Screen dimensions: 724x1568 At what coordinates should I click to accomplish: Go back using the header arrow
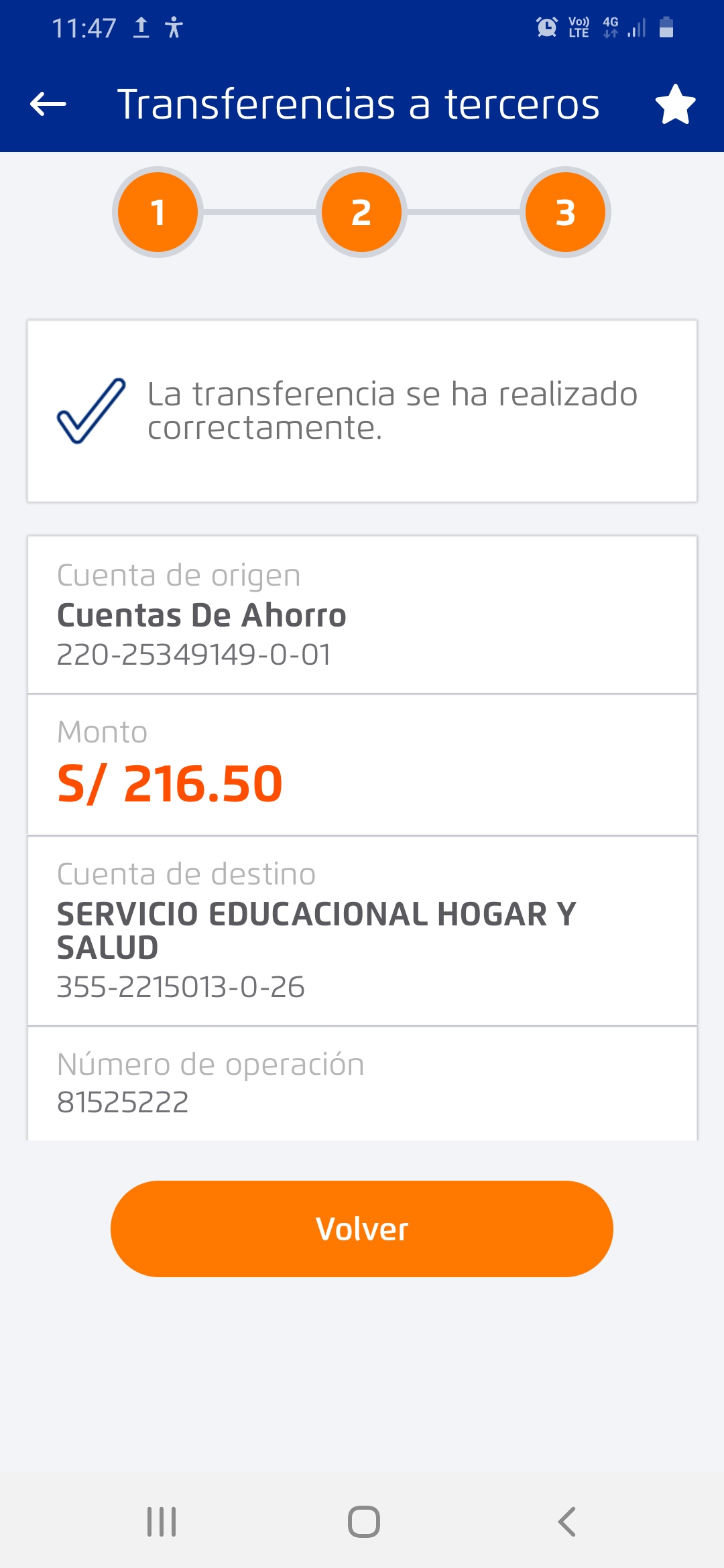point(48,104)
